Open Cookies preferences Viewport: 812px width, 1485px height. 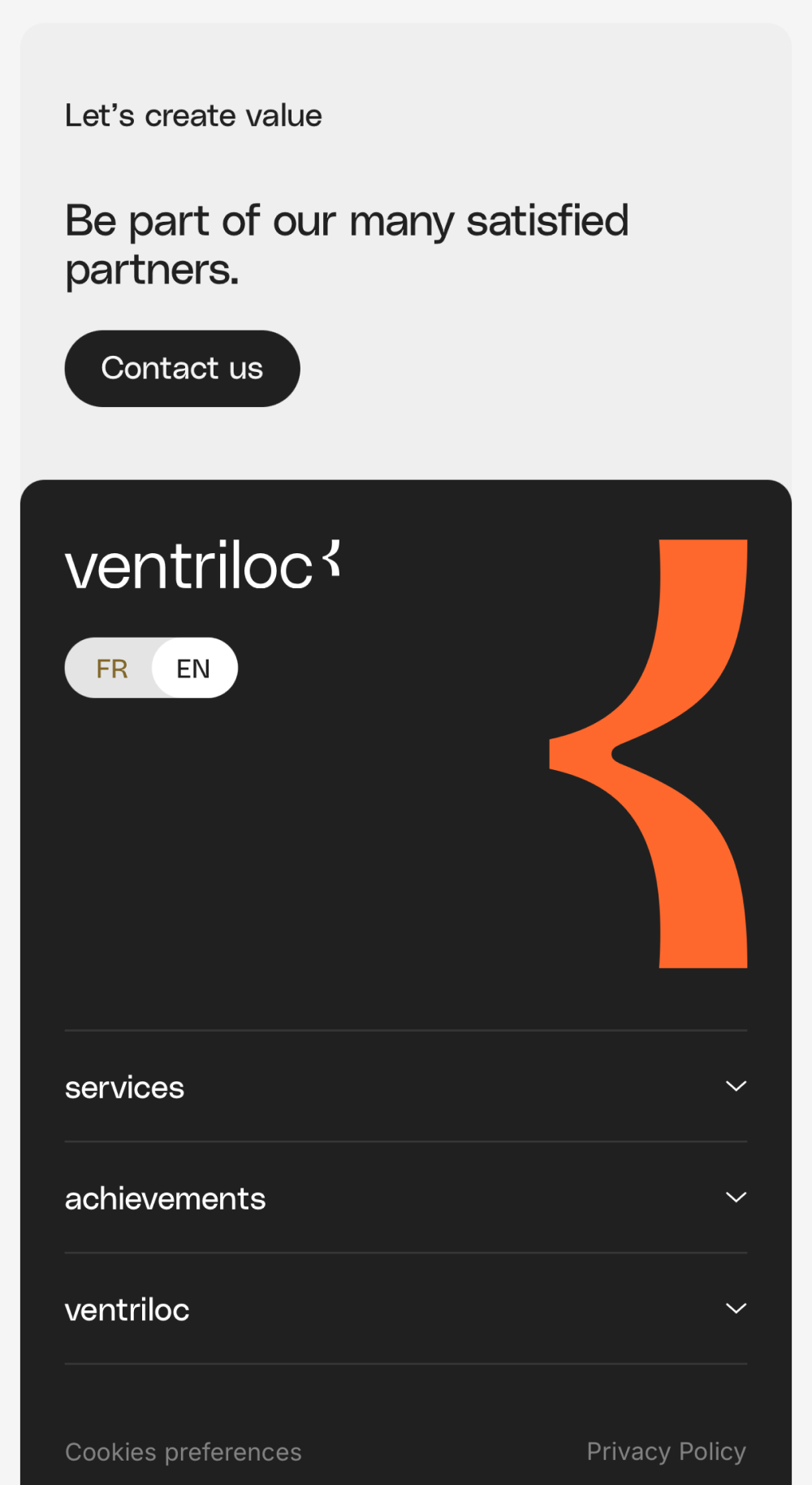pos(183,1451)
